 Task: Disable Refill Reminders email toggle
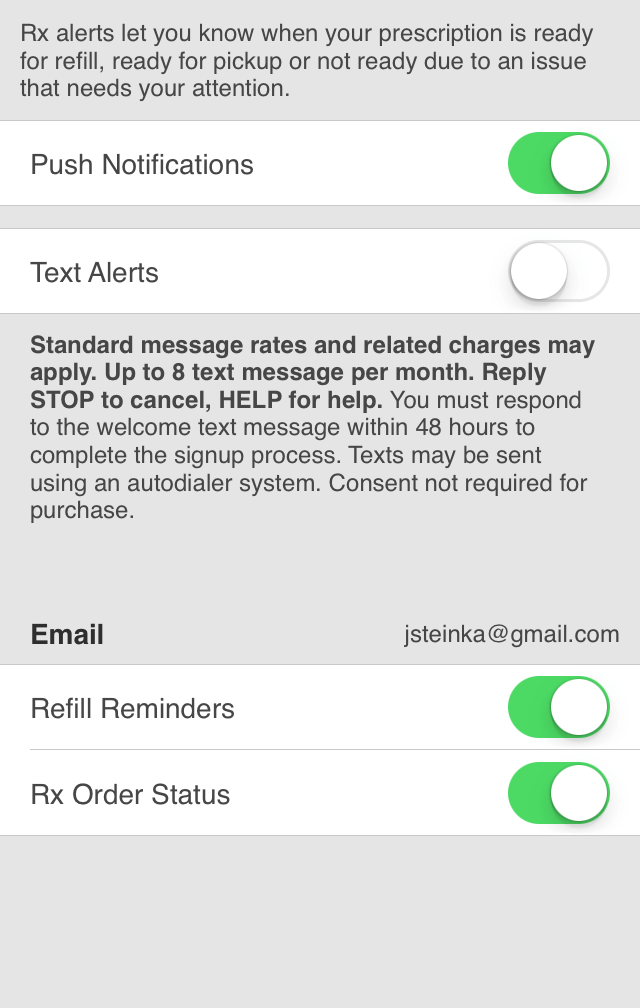pos(559,707)
